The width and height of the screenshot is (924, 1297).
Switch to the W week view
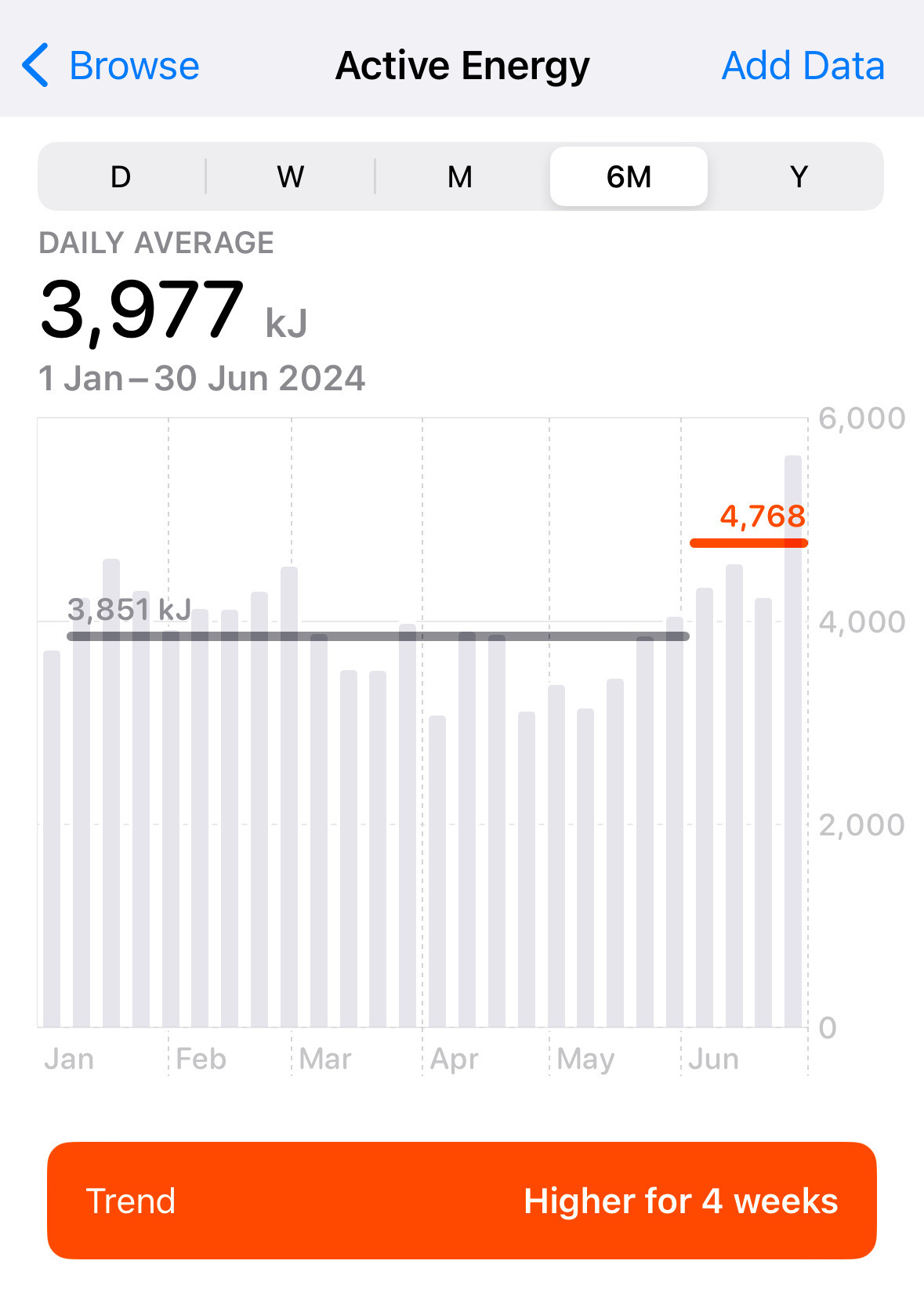(x=290, y=177)
